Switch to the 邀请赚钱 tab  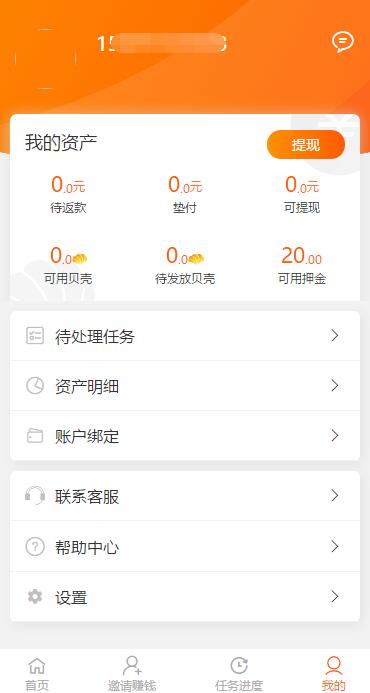132,674
